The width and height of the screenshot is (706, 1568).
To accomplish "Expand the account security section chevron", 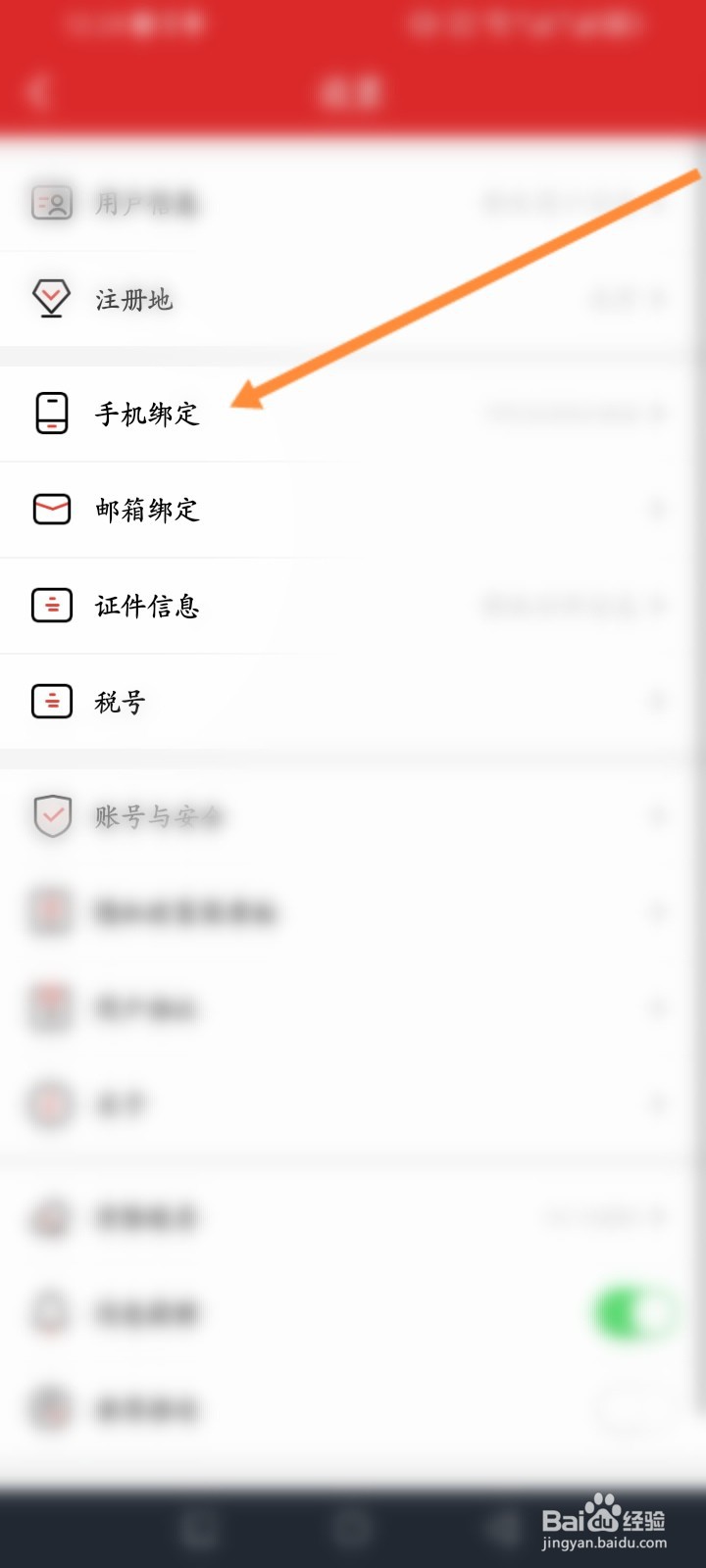I will (x=656, y=815).
